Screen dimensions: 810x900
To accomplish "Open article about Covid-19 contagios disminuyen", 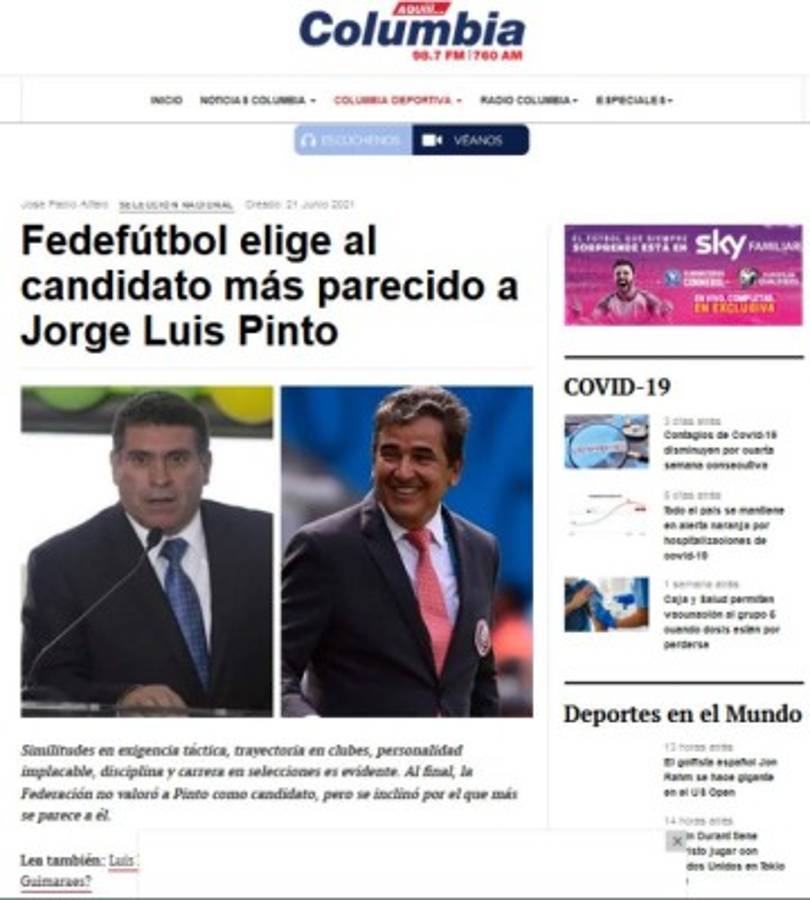I will (720, 450).
